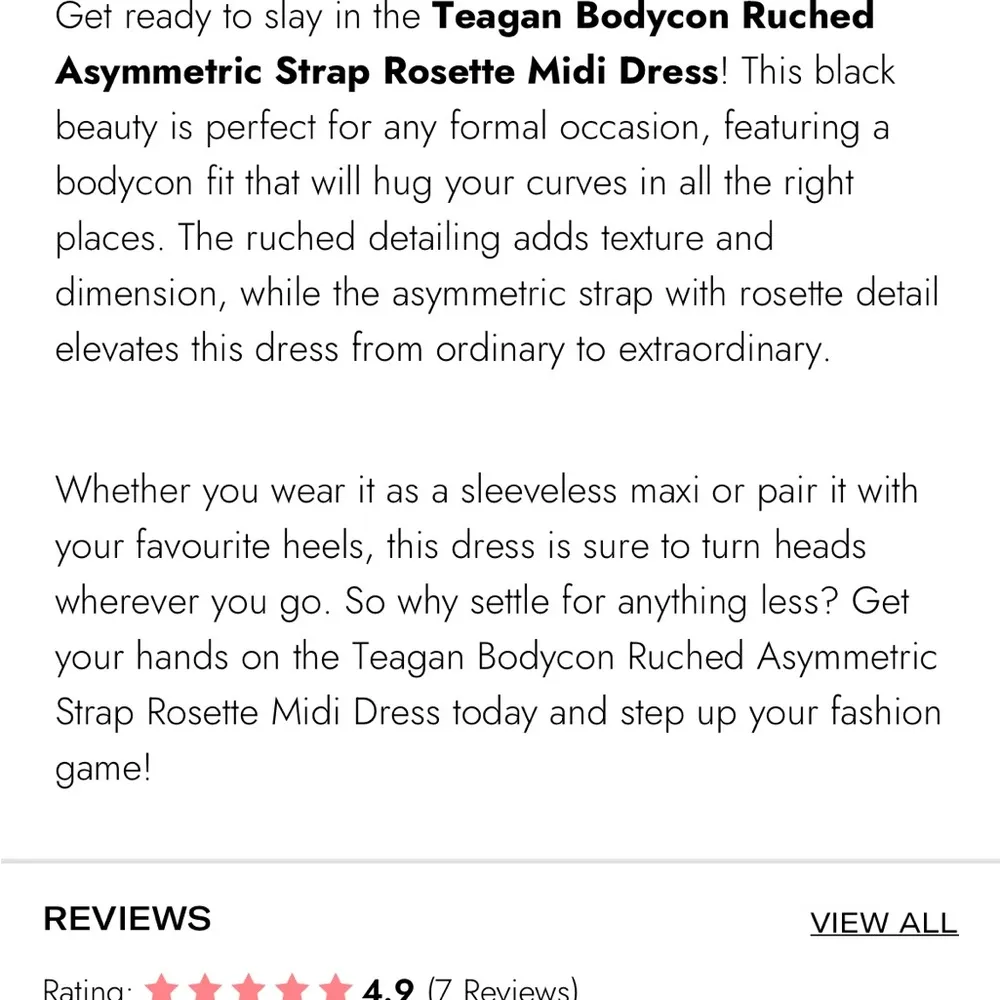Viewport: 1000px width, 1000px height.
Task: Open all reviews via VIEW ALL
Action: pyautogui.click(x=883, y=922)
